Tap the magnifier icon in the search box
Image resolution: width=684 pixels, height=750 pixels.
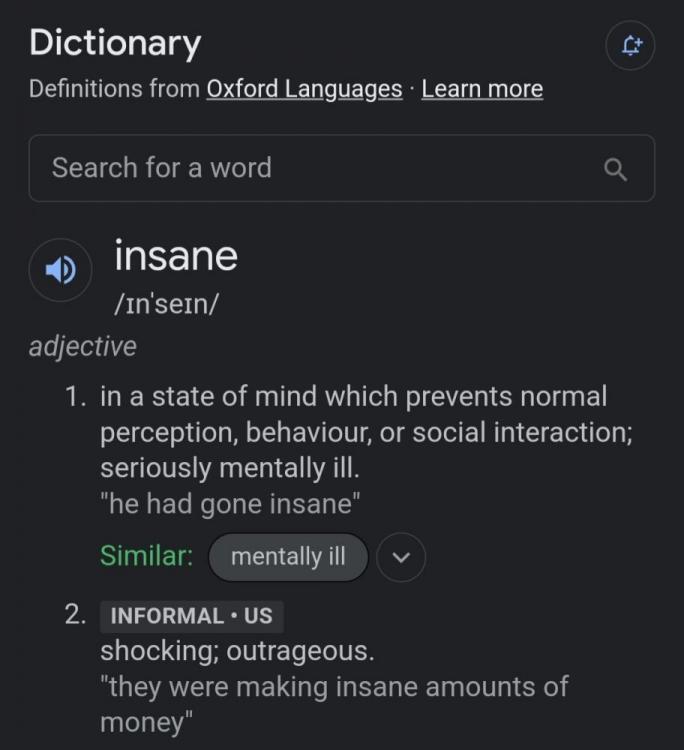(616, 169)
